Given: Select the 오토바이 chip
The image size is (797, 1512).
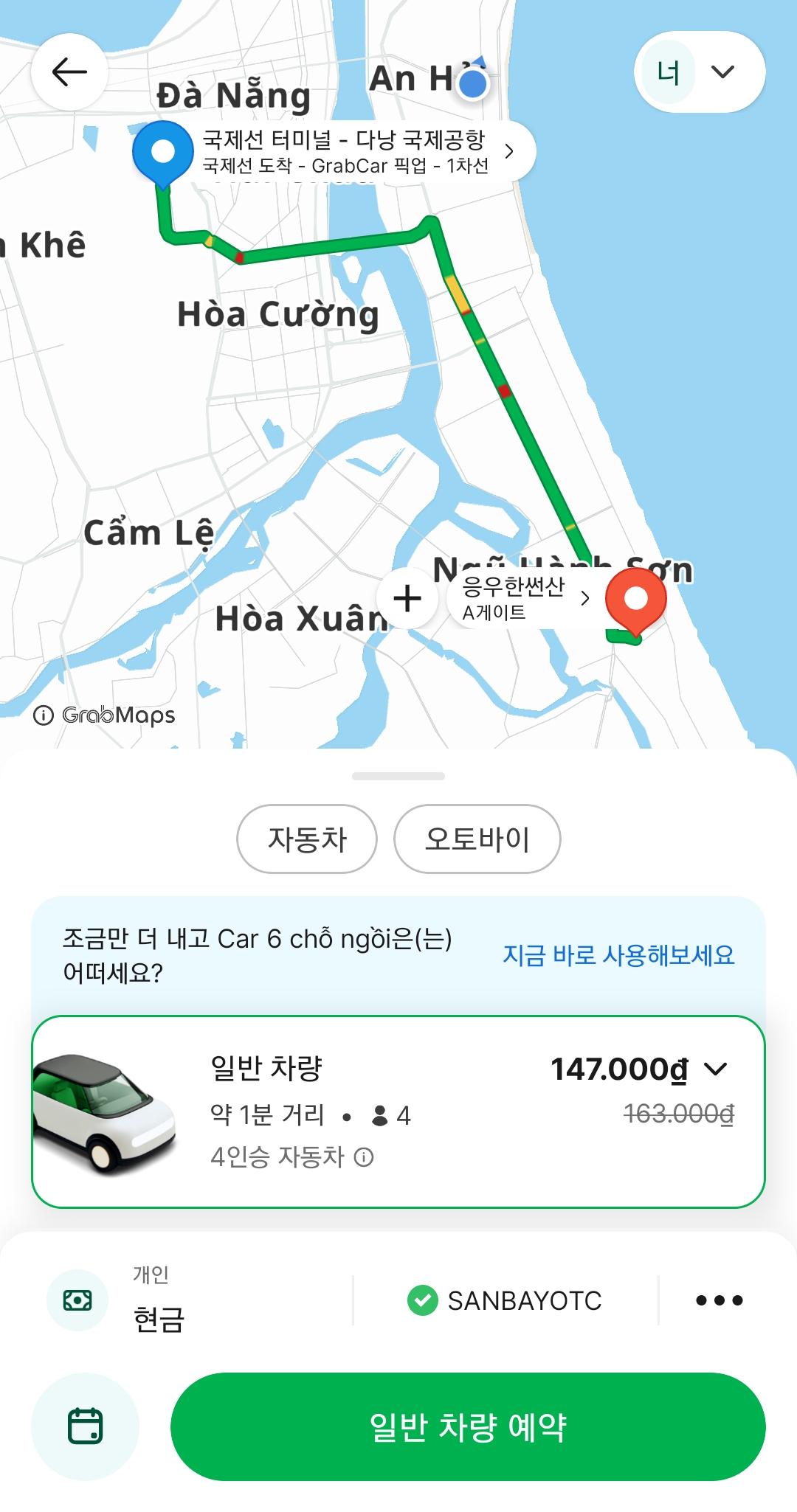Looking at the screenshot, I should [477, 839].
